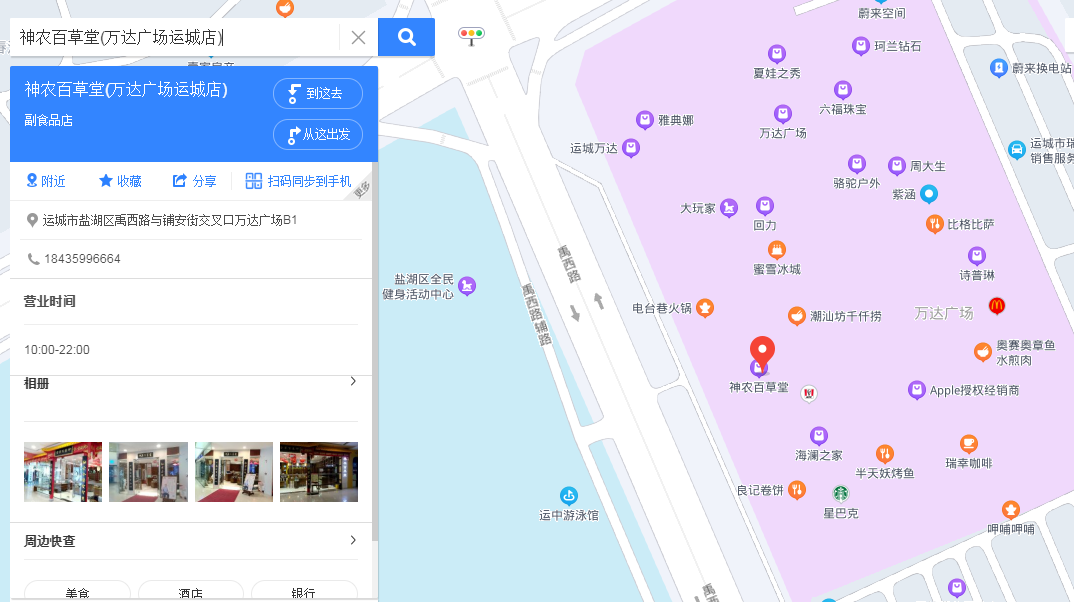
Task: Share this location via 分享
Action: [x=194, y=181]
